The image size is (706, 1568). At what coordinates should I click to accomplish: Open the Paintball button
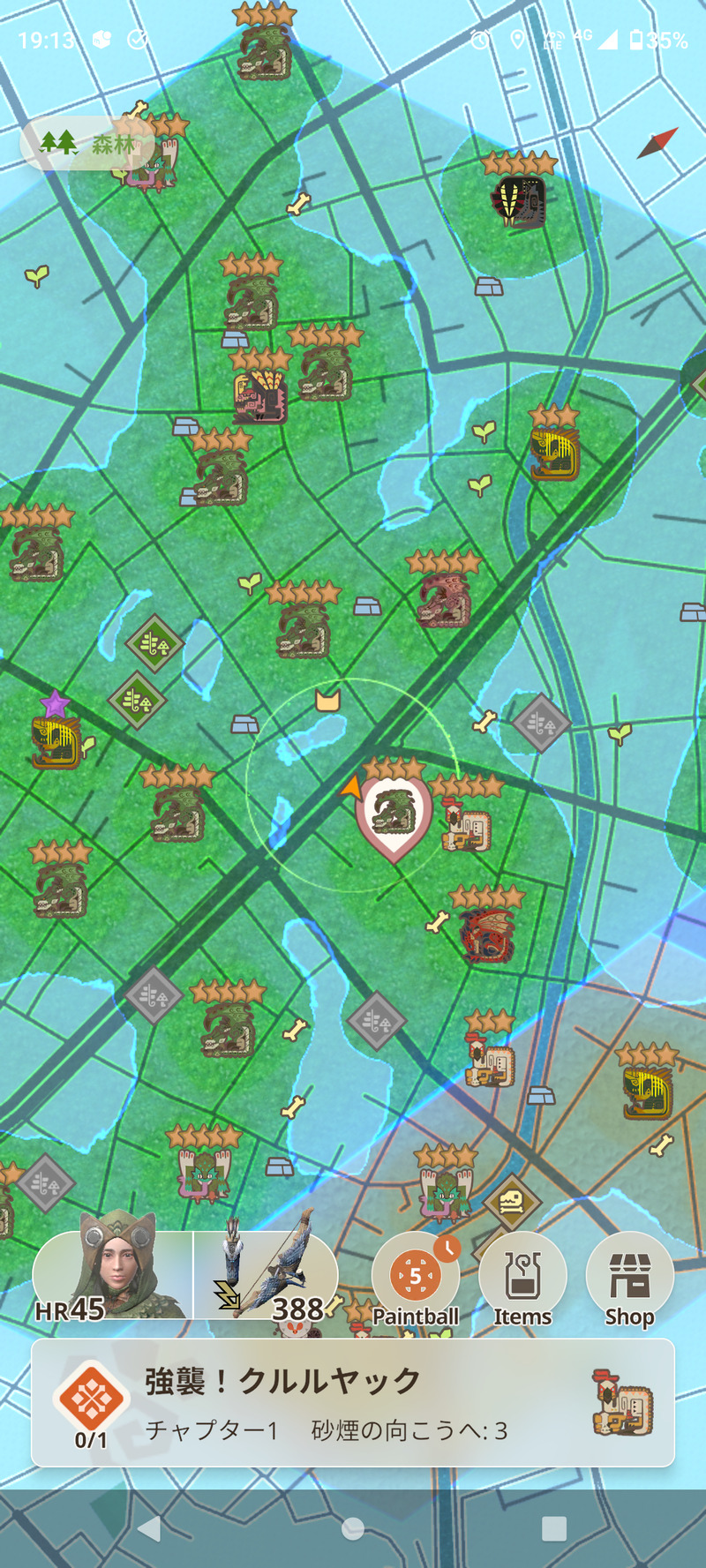pos(415,1278)
